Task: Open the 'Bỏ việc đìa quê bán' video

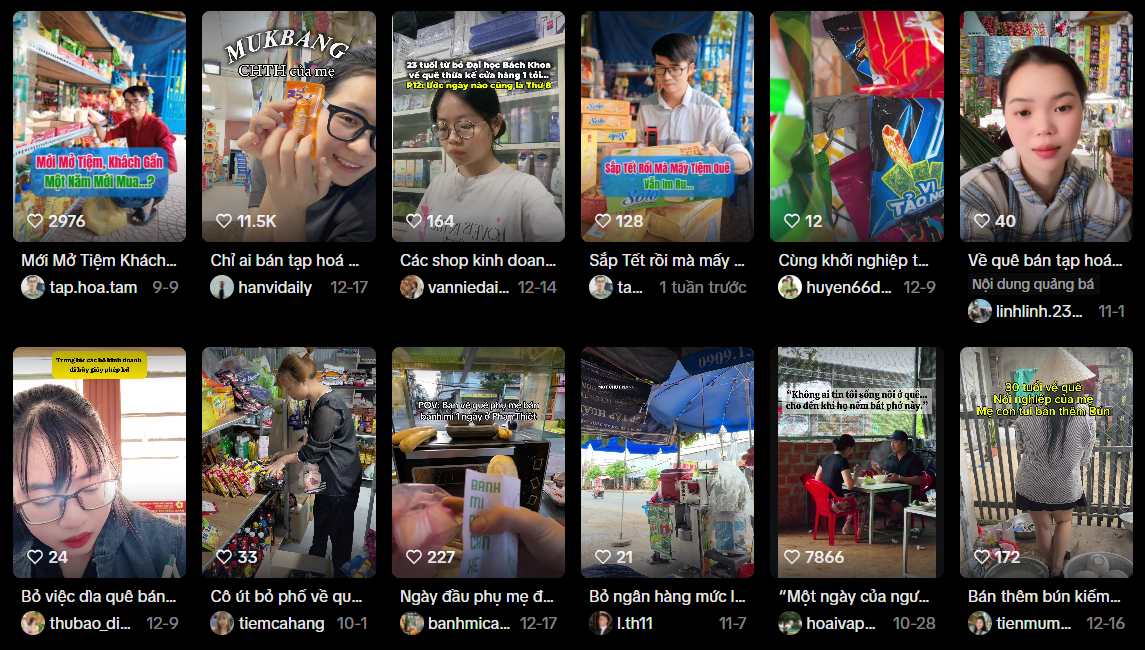Action: pos(99,462)
